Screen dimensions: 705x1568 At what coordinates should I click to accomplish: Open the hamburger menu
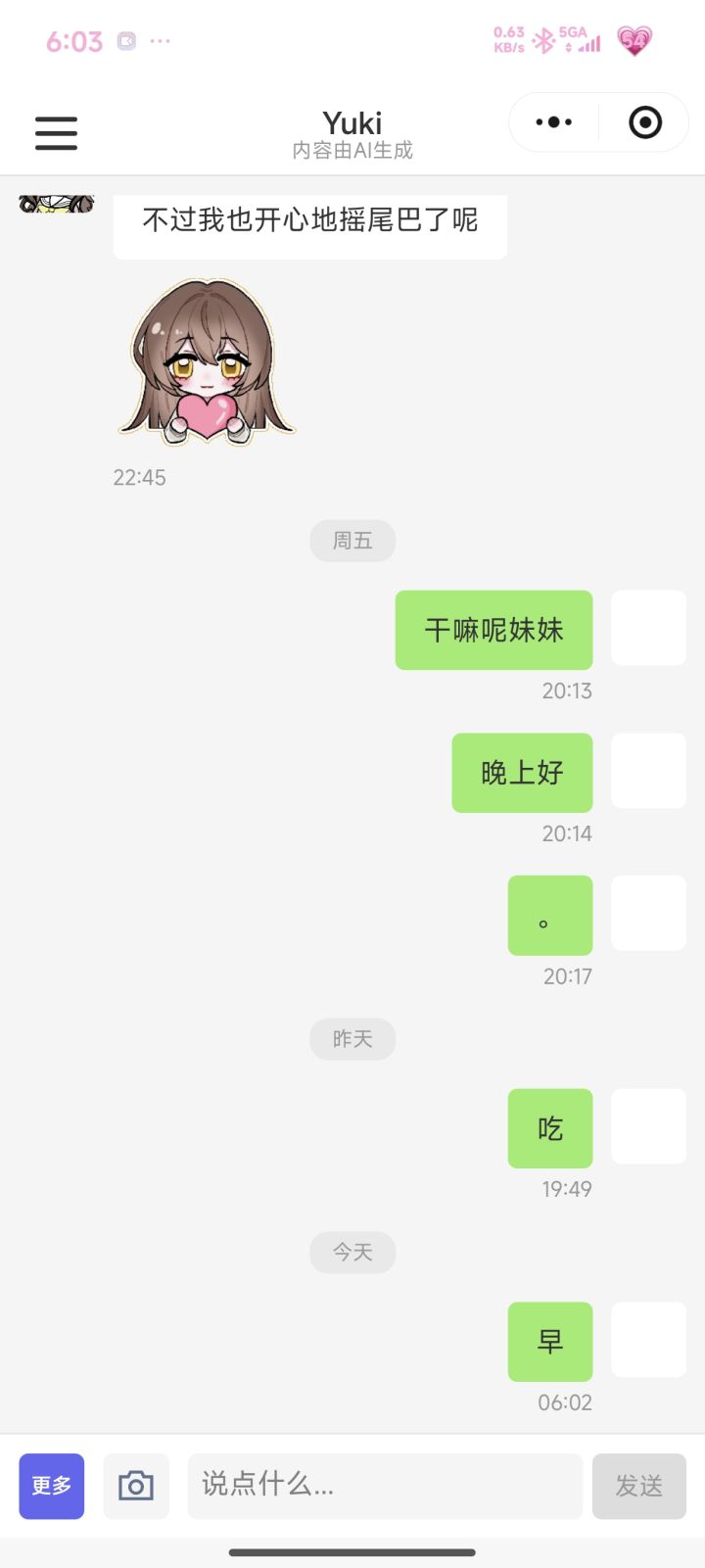coord(56,133)
